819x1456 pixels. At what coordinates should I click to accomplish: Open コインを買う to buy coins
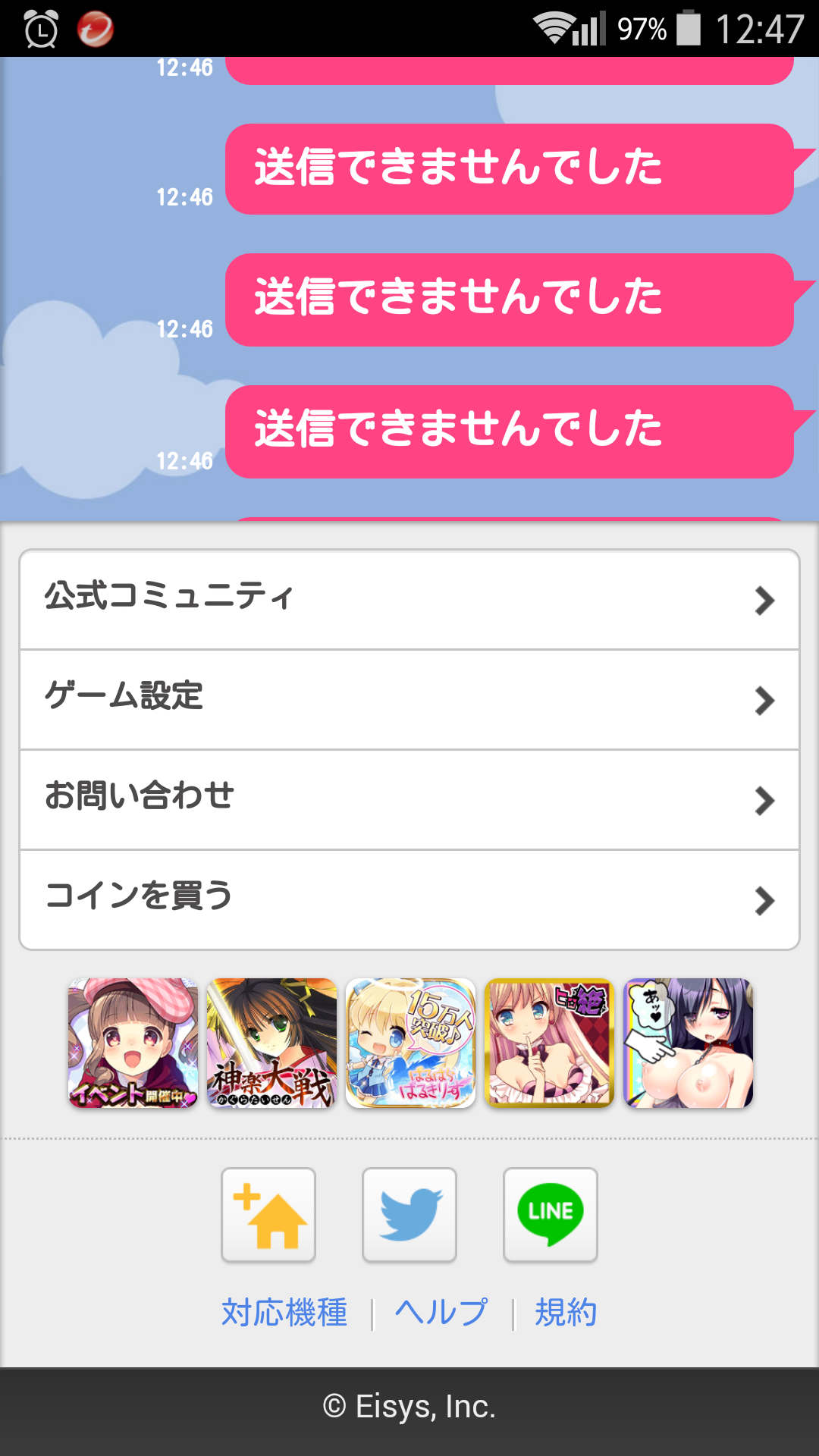pos(409,899)
